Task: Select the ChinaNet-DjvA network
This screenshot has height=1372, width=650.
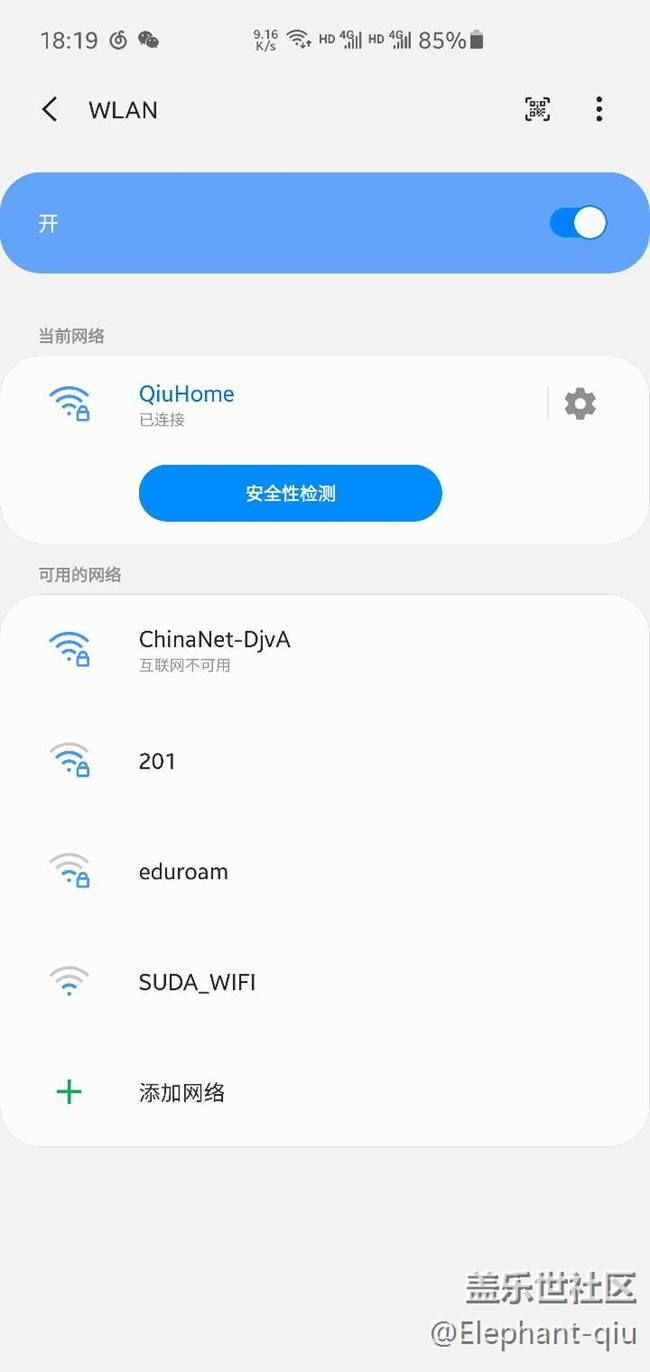Action: pos(325,650)
